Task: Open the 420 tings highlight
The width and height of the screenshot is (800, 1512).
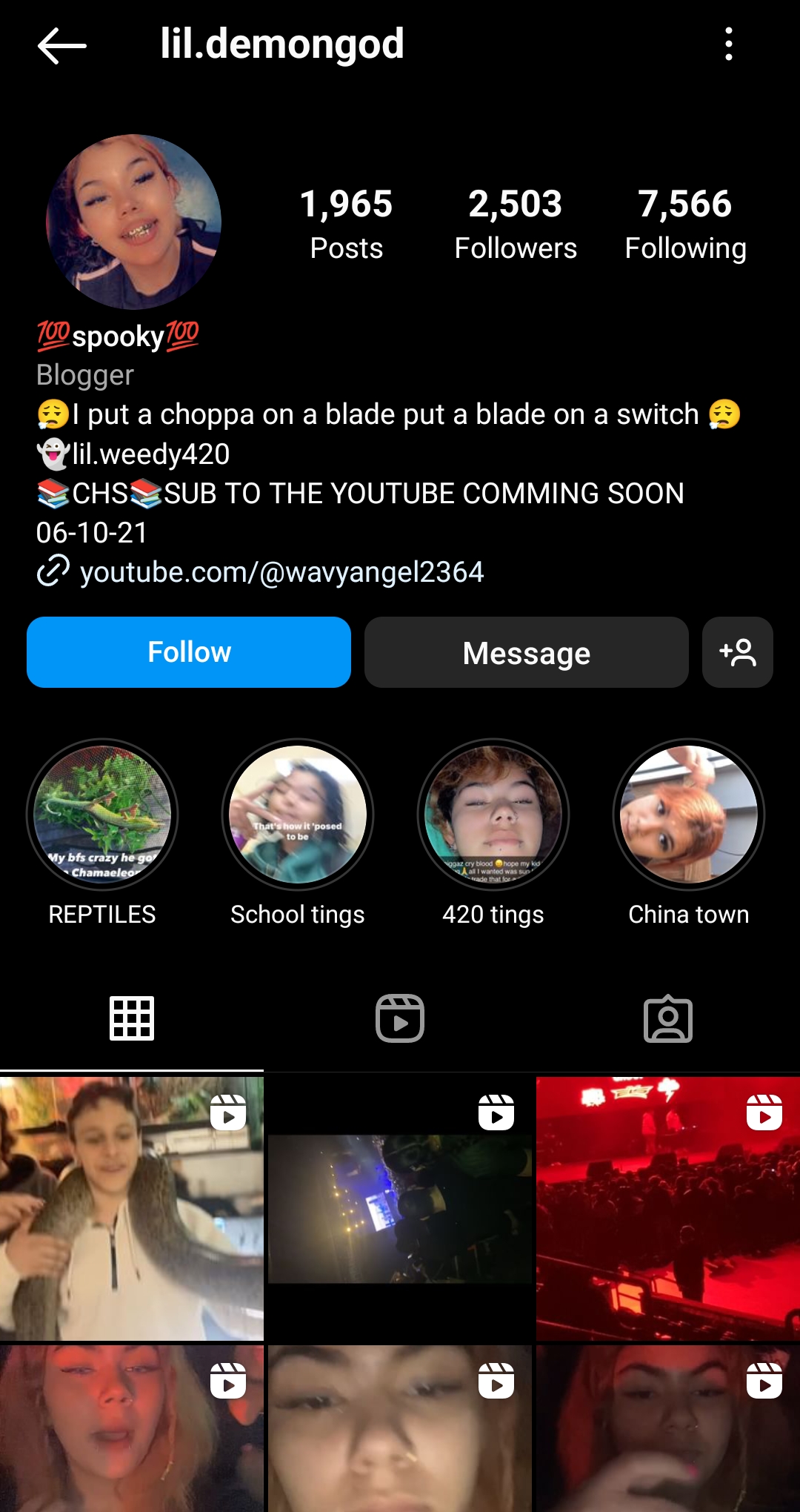Action: [493, 815]
